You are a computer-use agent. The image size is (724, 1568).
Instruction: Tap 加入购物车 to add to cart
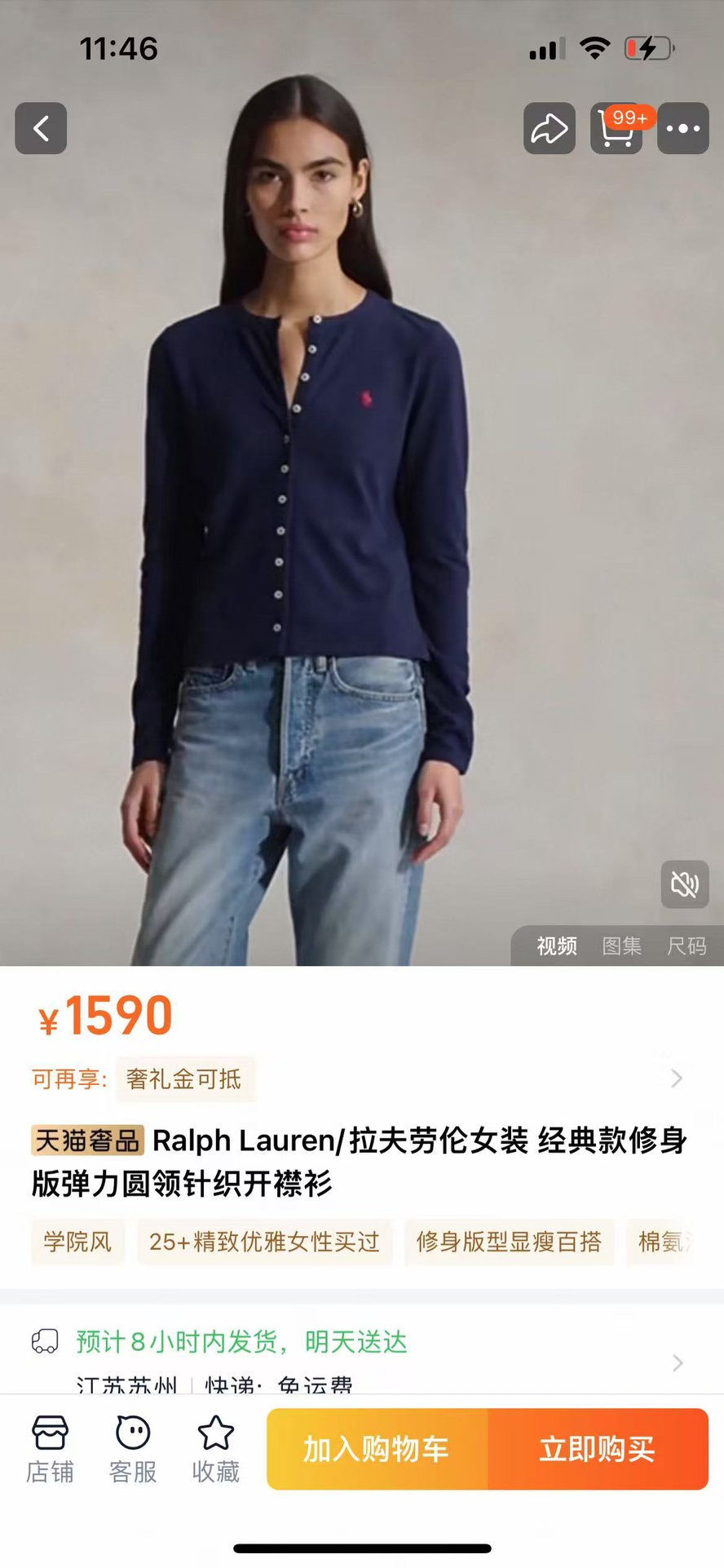pos(377,1449)
